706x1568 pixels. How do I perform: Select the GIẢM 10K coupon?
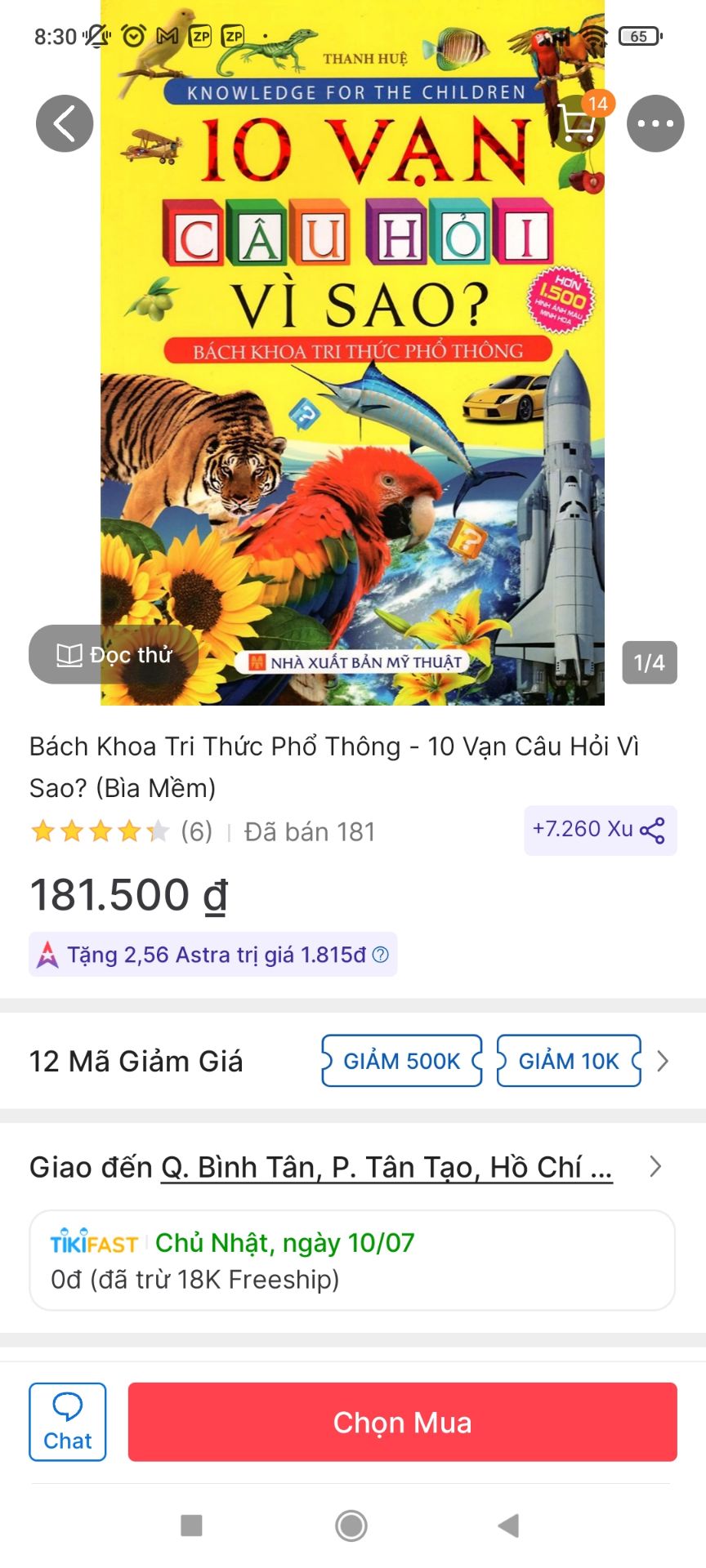click(570, 1061)
